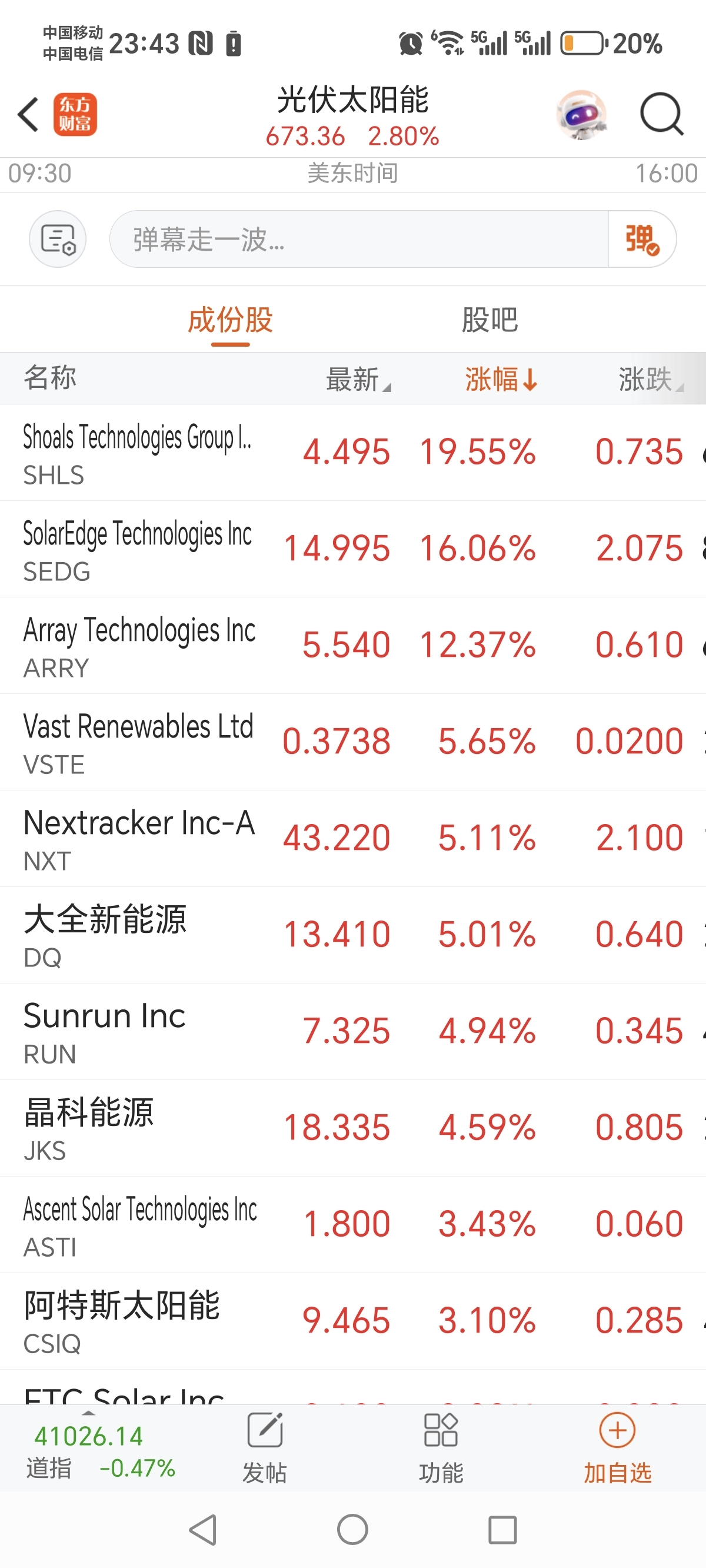The width and height of the screenshot is (706, 1568).
Task: Sort by 涨跌 column header
Action: [650, 379]
